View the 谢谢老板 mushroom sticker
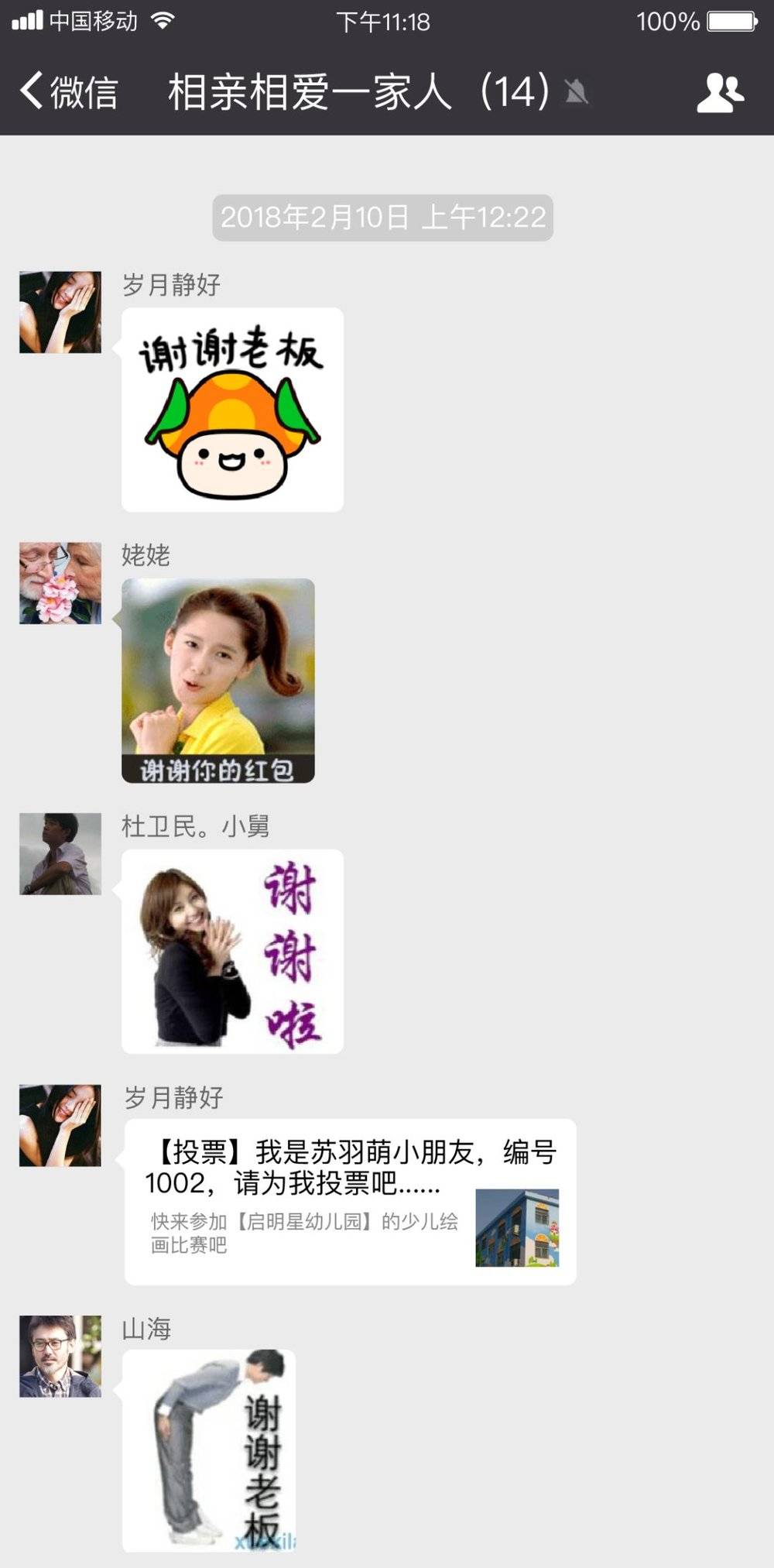Image resolution: width=774 pixels, height=1568 pixels. [232, 410]
